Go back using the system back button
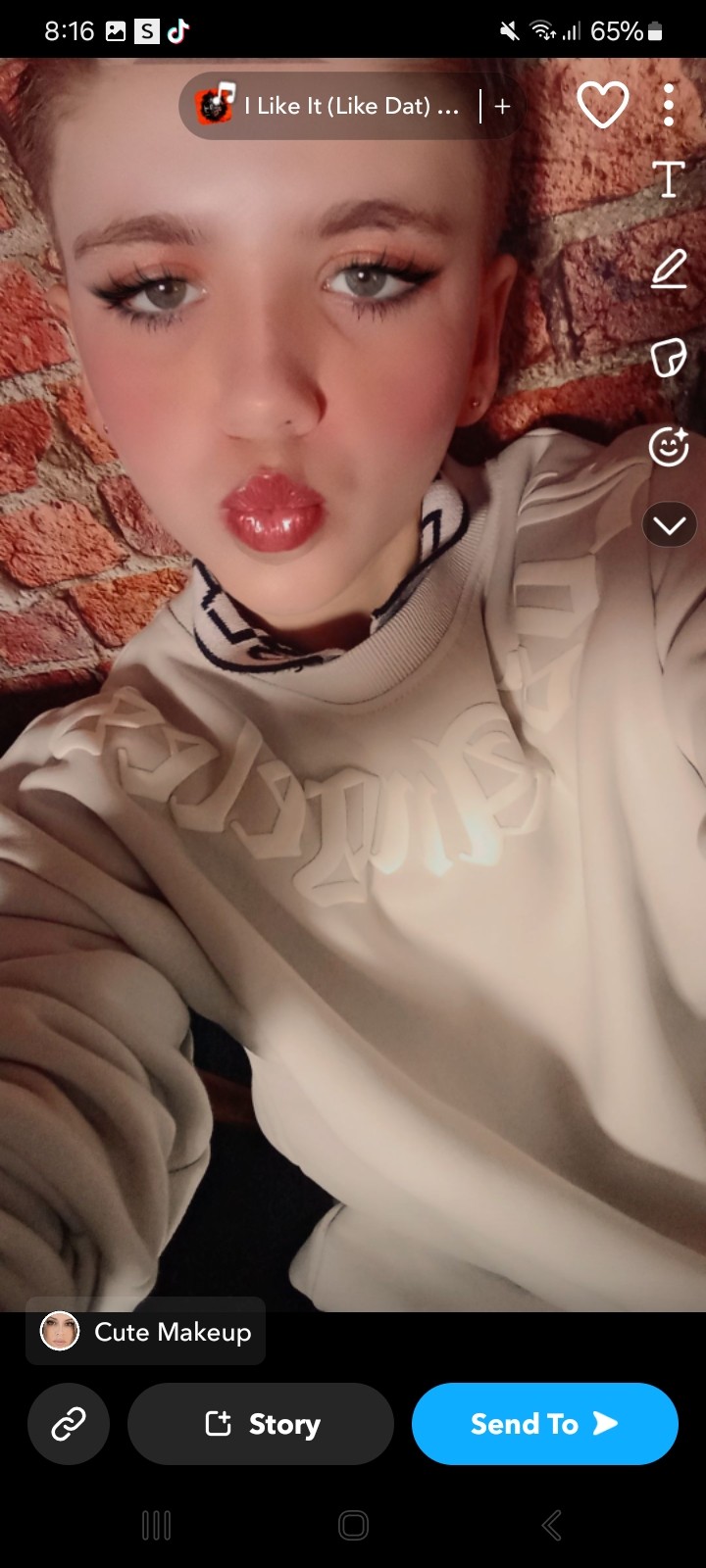Viewport: 706px width, 1568px height. [551, 1525]
